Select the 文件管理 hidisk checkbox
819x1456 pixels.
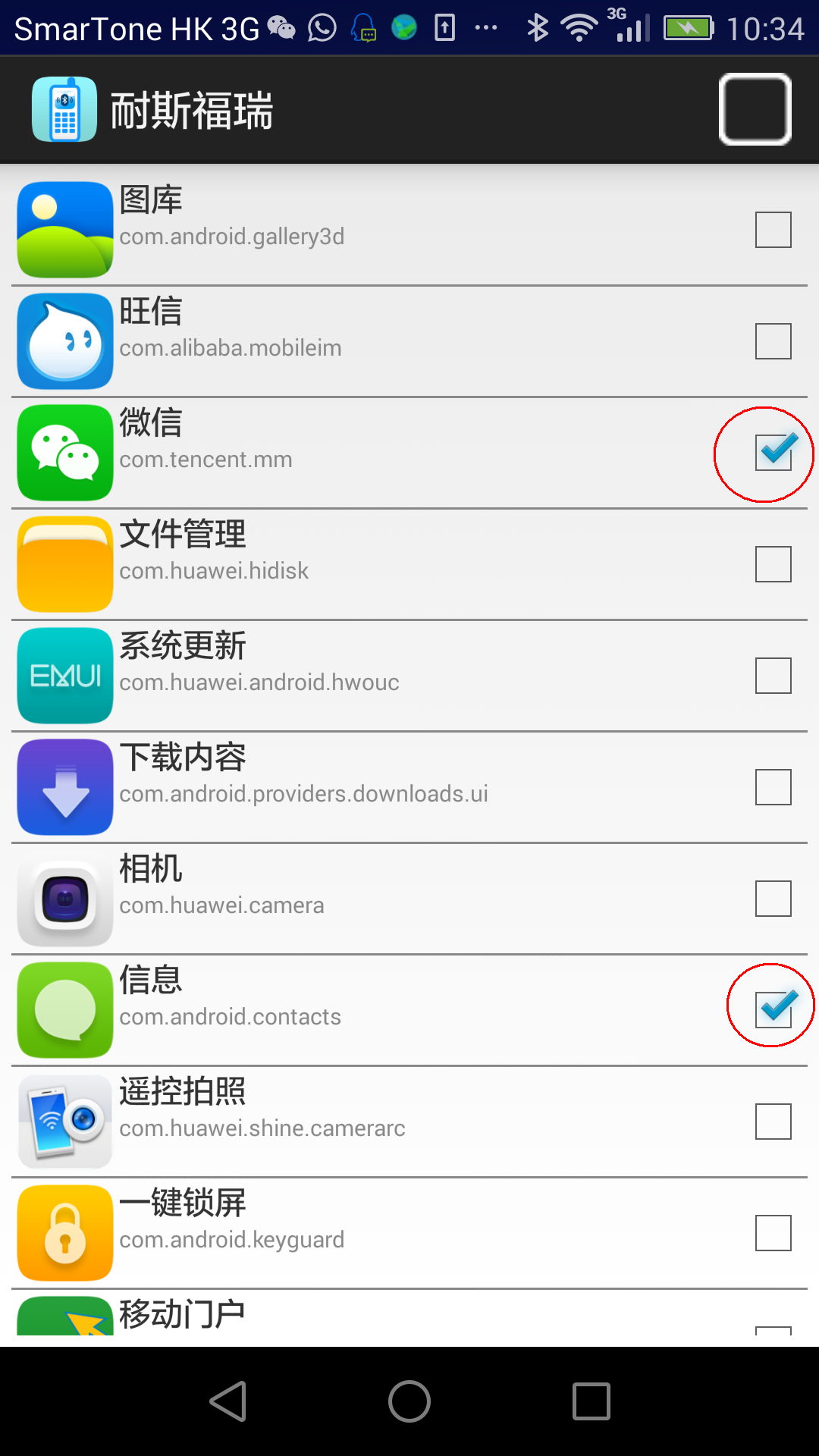(x=773, y=564)
